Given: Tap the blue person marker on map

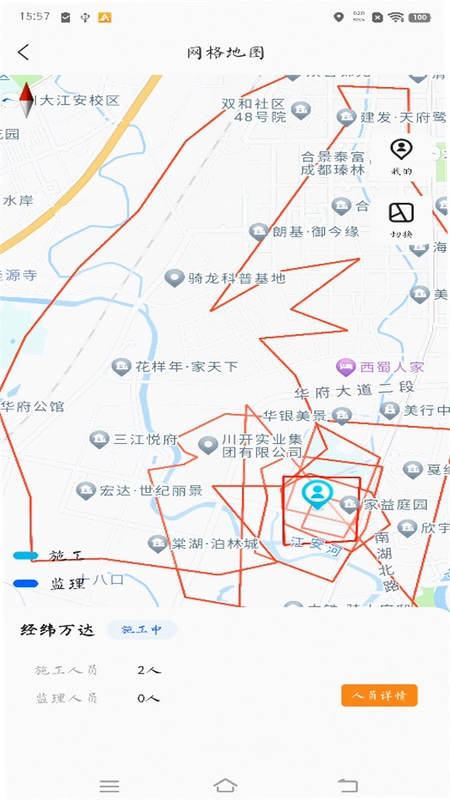Looking at the screenshot, I should point(317,494).
